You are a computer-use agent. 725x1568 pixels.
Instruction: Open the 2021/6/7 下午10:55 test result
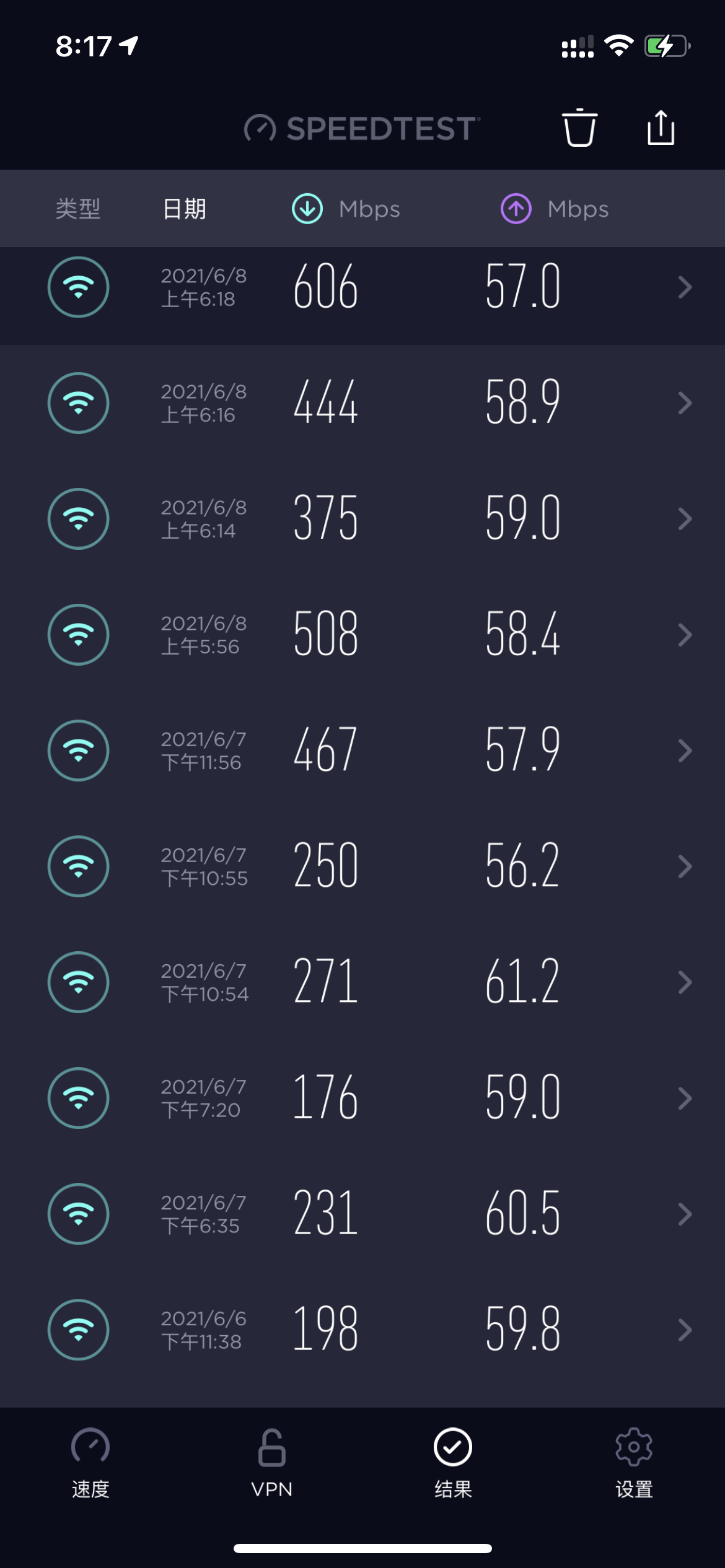point(362,866)
